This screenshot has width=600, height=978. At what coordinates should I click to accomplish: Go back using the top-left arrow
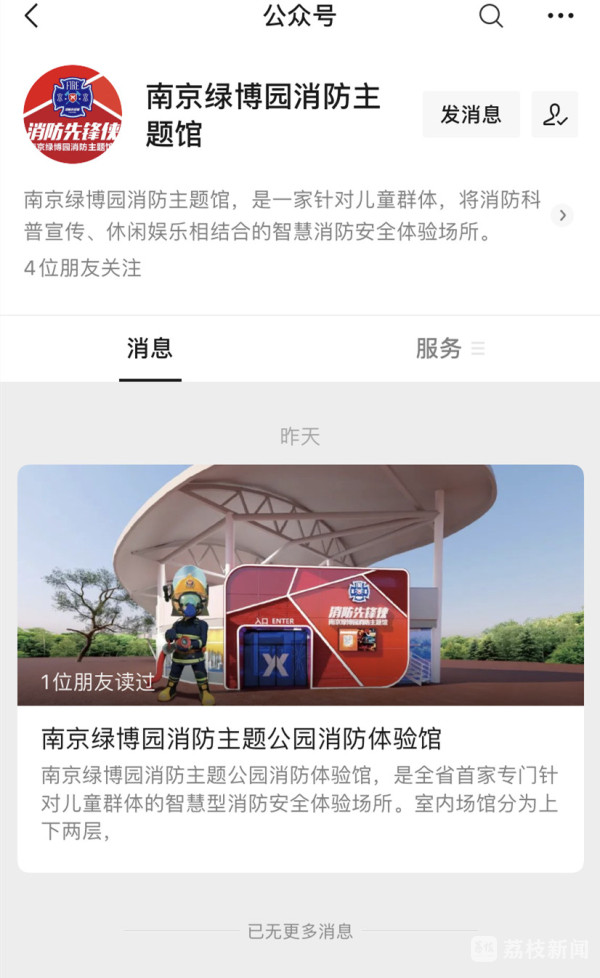click(31, 16)
